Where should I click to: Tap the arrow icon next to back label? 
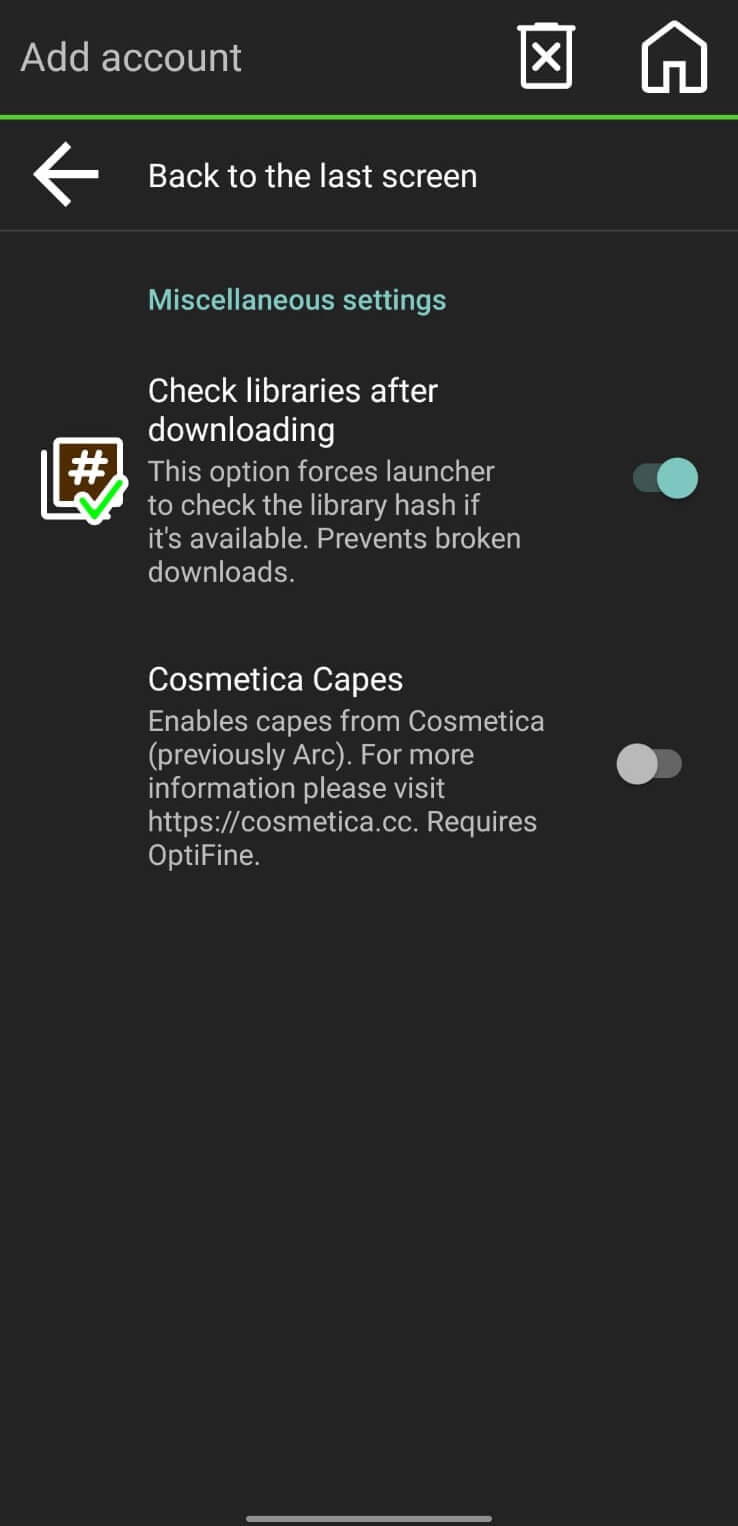(64, 173)
